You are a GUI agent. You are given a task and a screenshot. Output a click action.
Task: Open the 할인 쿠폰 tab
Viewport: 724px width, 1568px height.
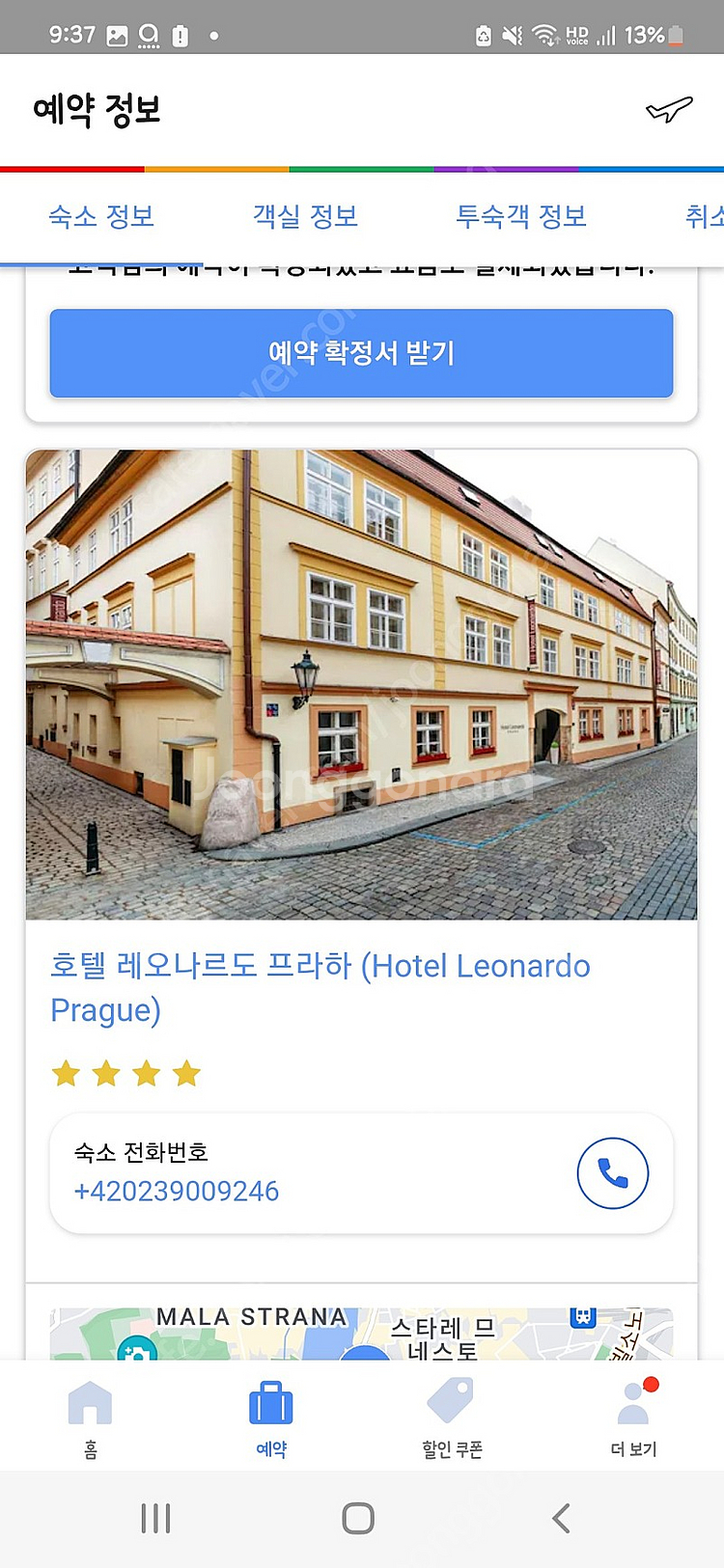[452, 1417]
